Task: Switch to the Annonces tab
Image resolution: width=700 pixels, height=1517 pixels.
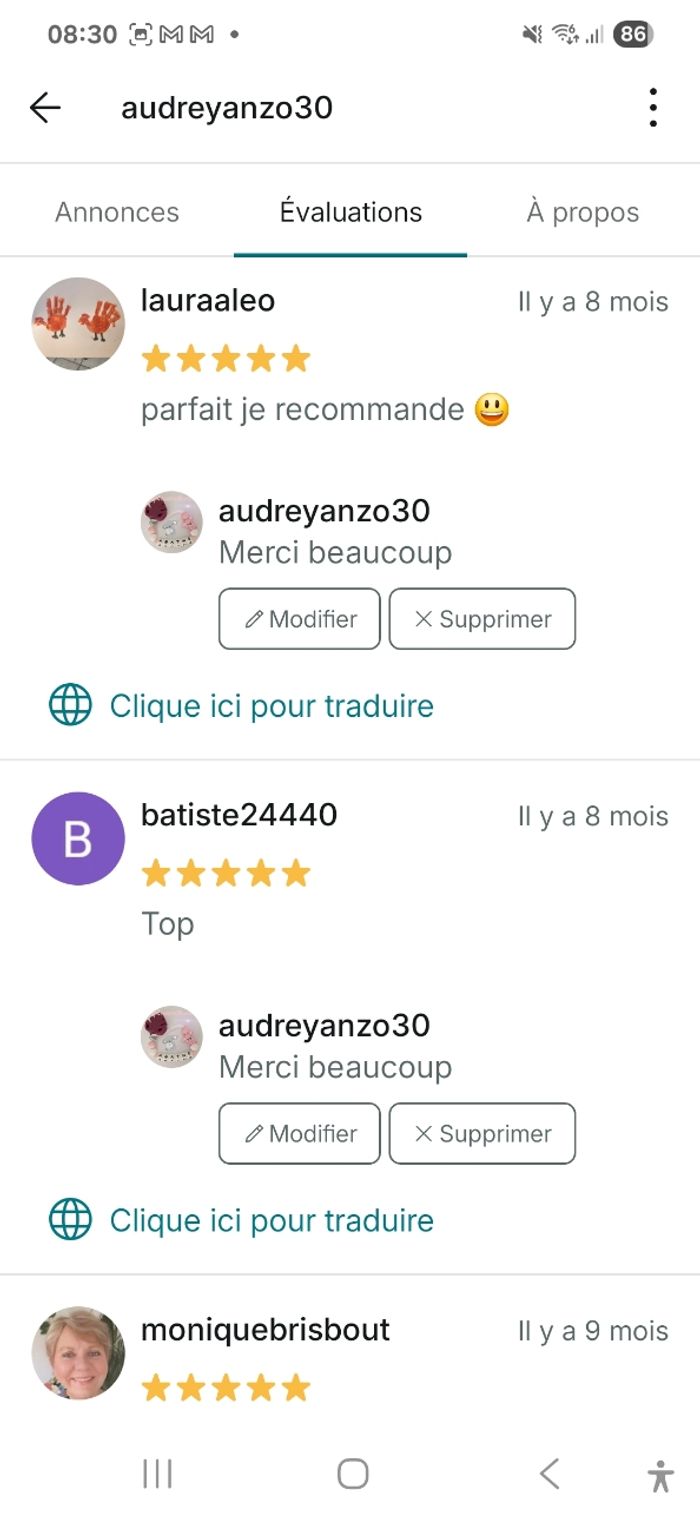Action: pos(117,212)
